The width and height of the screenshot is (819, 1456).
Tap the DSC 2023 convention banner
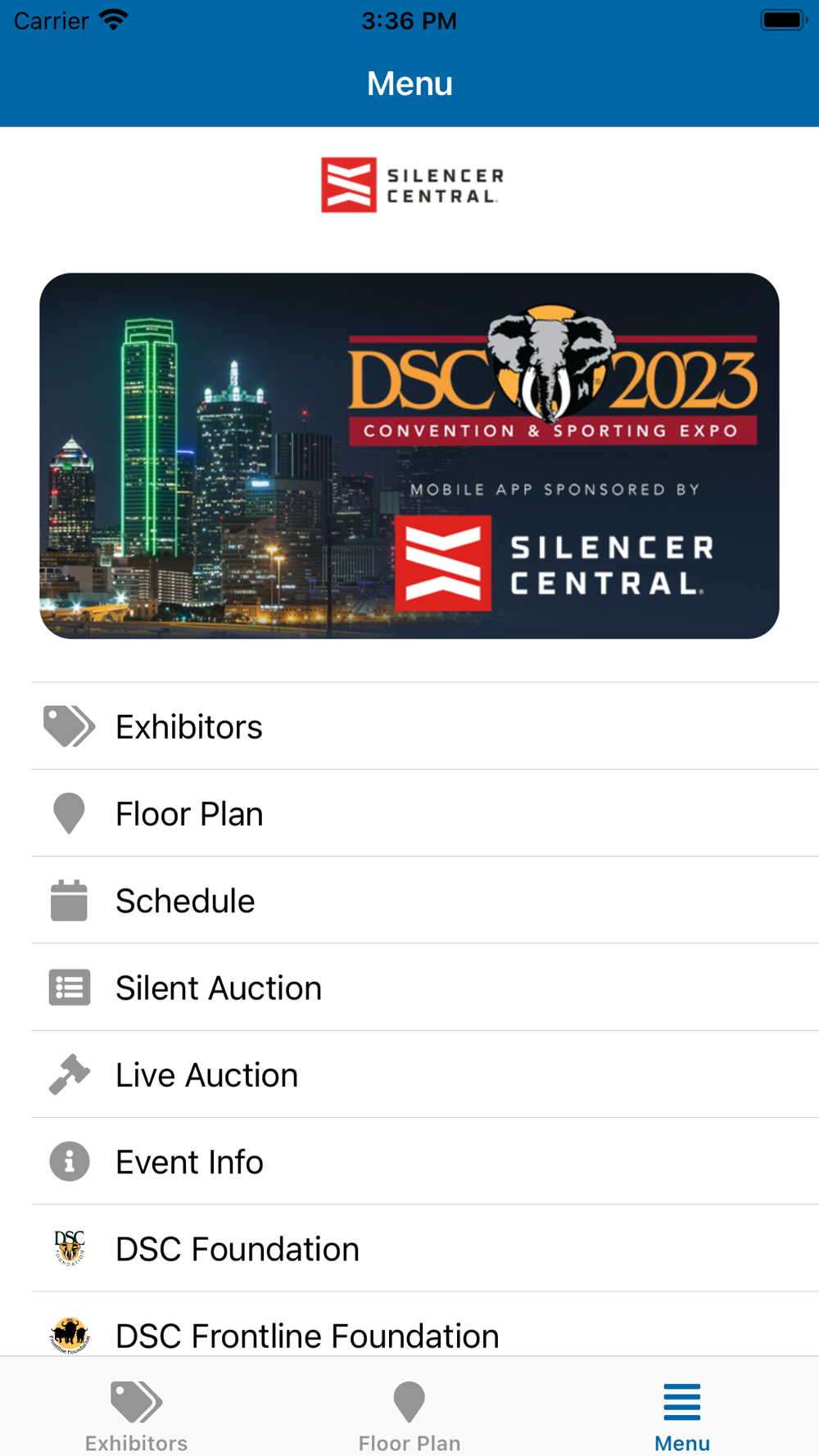(409, 455)
